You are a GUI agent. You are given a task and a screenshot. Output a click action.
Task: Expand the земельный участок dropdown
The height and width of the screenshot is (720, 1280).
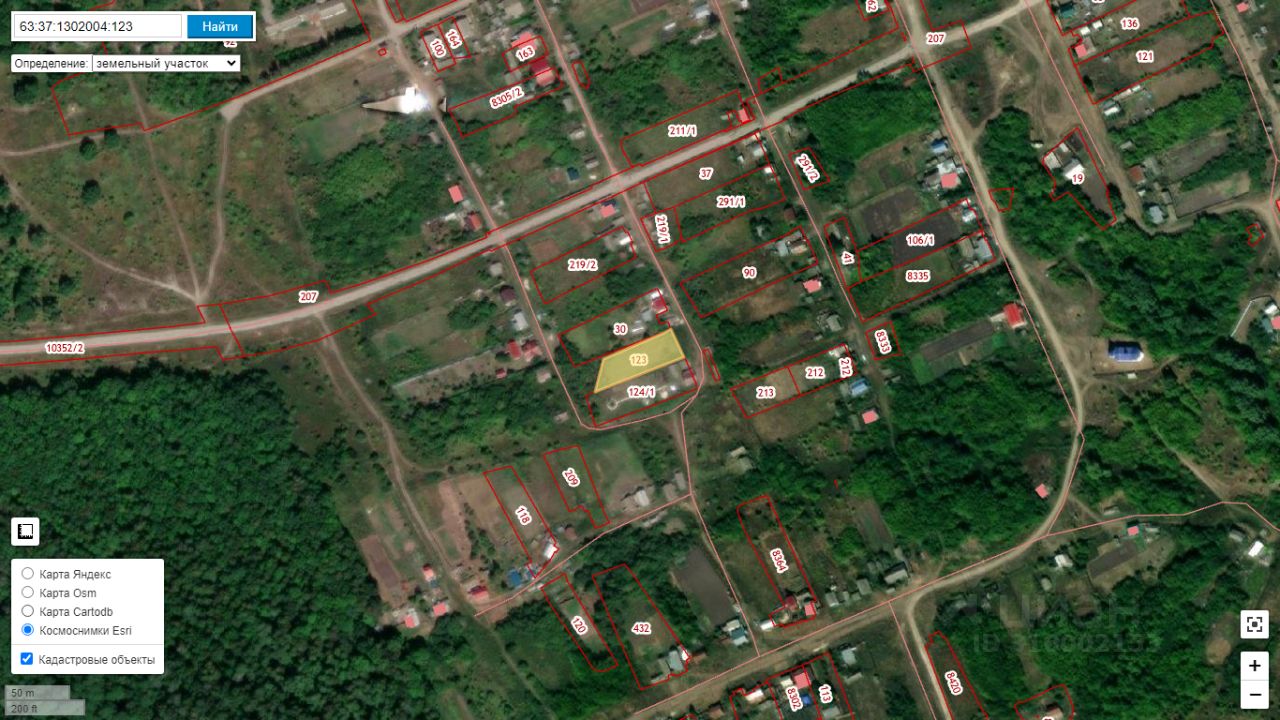tap(166, 63)
